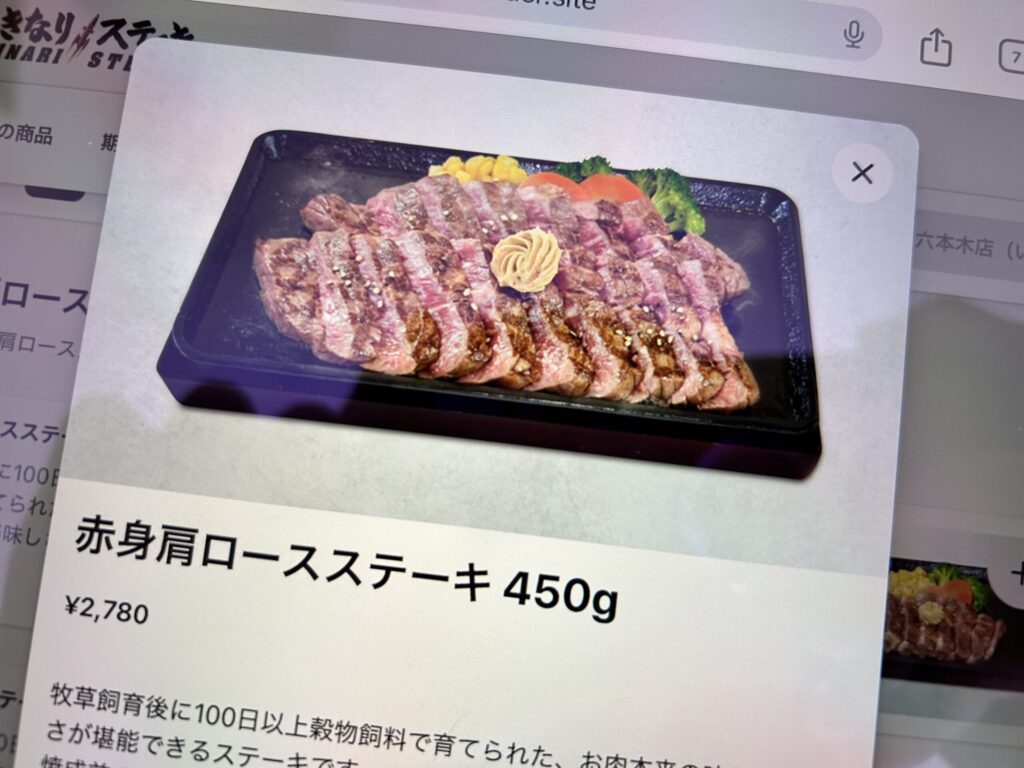Open the browser tabs overview
Image resolution: width=1024 pixels, height=768 pixels.
[x=1010, y=54]
